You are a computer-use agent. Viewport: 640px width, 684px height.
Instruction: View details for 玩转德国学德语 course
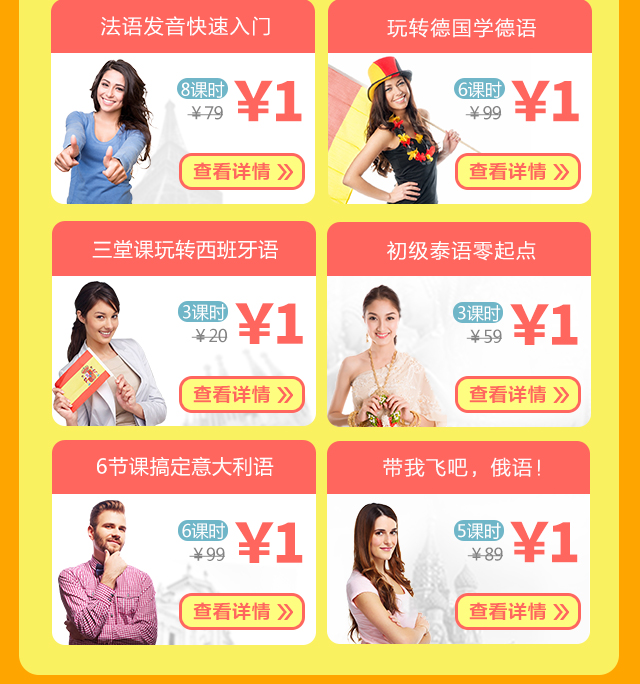tap(518, 172)
